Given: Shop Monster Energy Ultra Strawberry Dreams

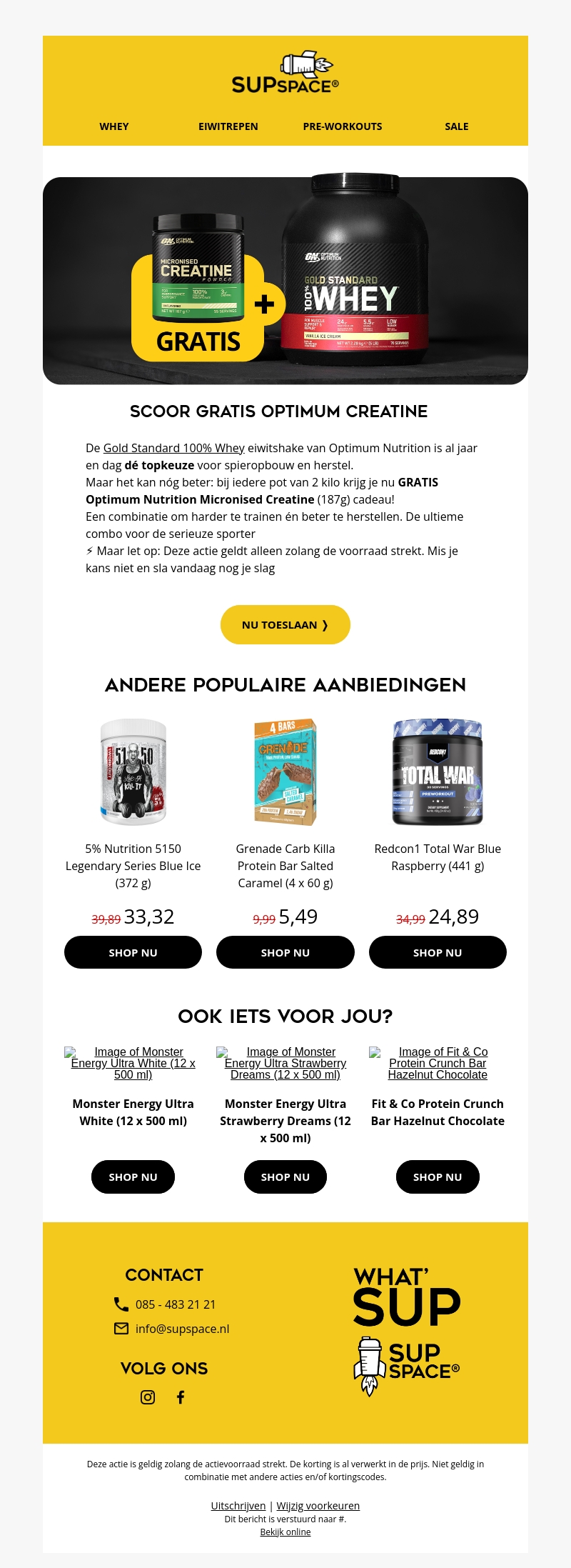Looking at the screenshot, I should point(285,1177).
